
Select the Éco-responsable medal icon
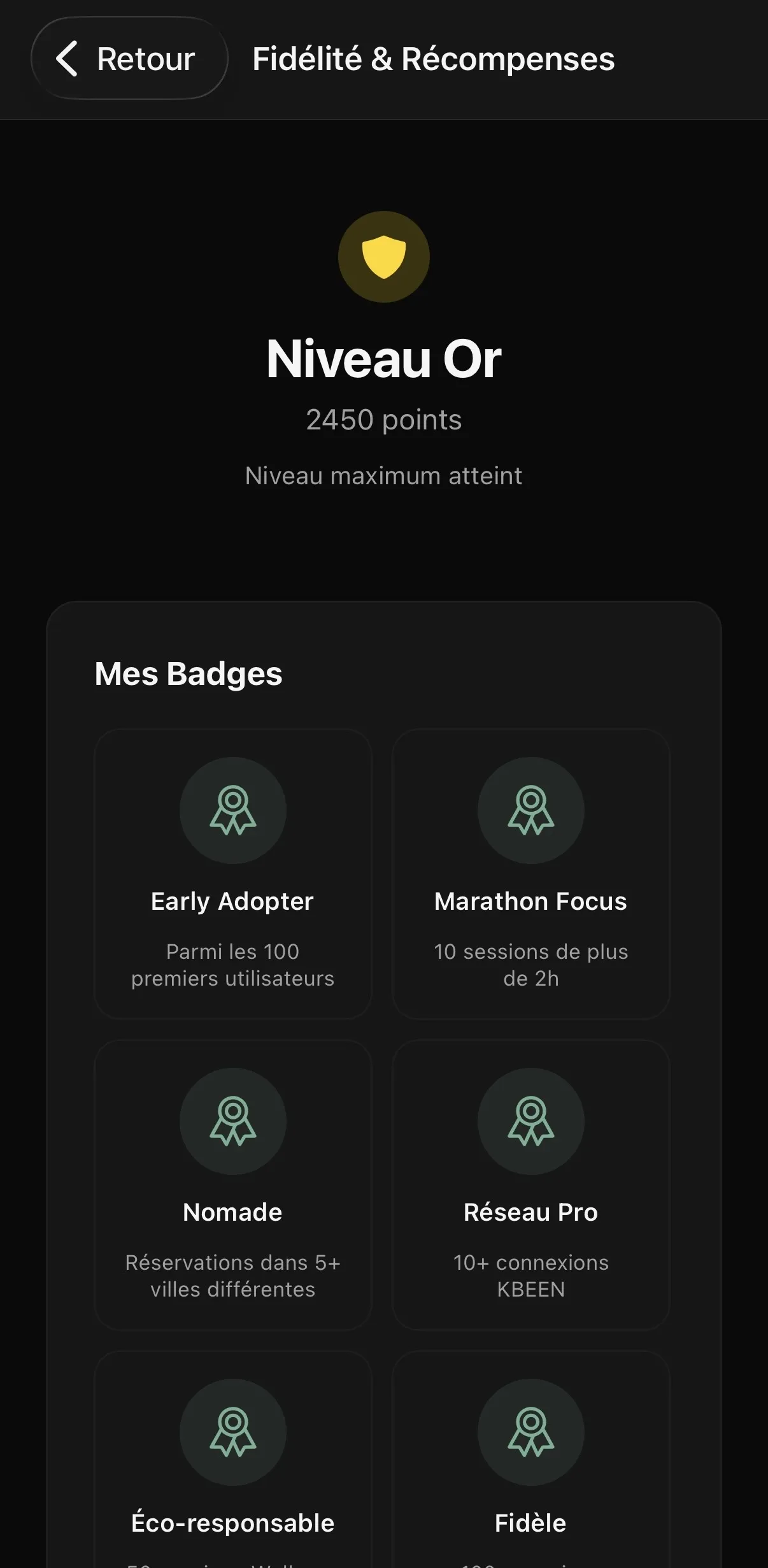pyautogui.click(x=232, y=1432)
